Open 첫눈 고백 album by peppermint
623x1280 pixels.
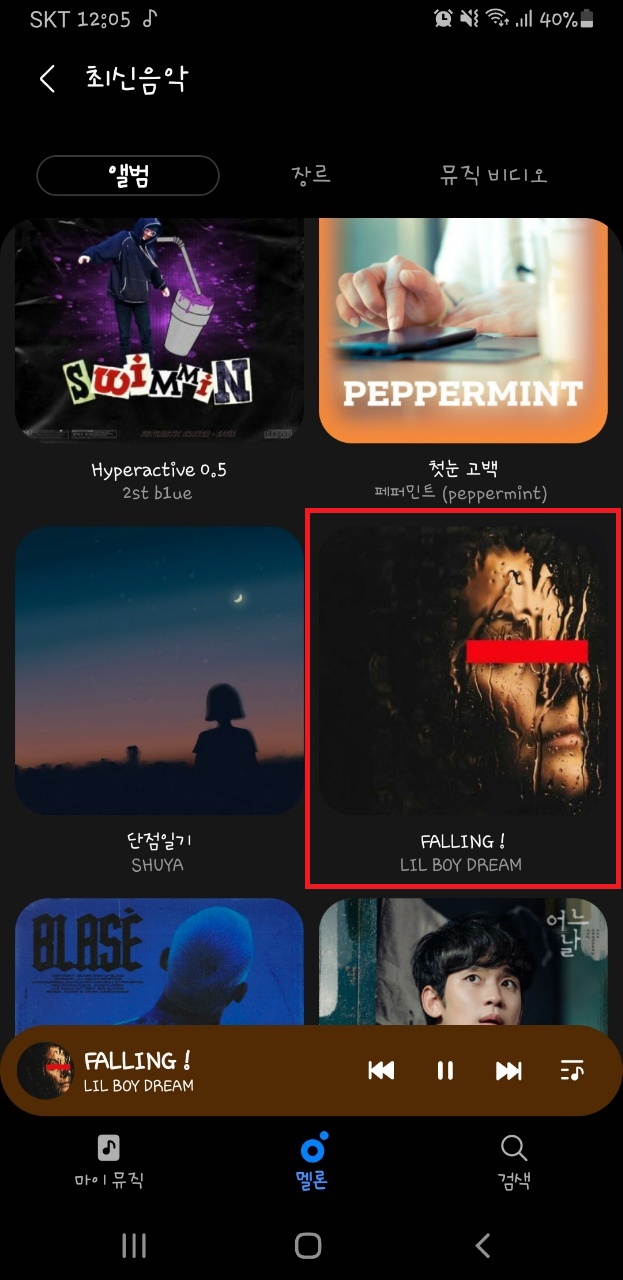point(463,330)
